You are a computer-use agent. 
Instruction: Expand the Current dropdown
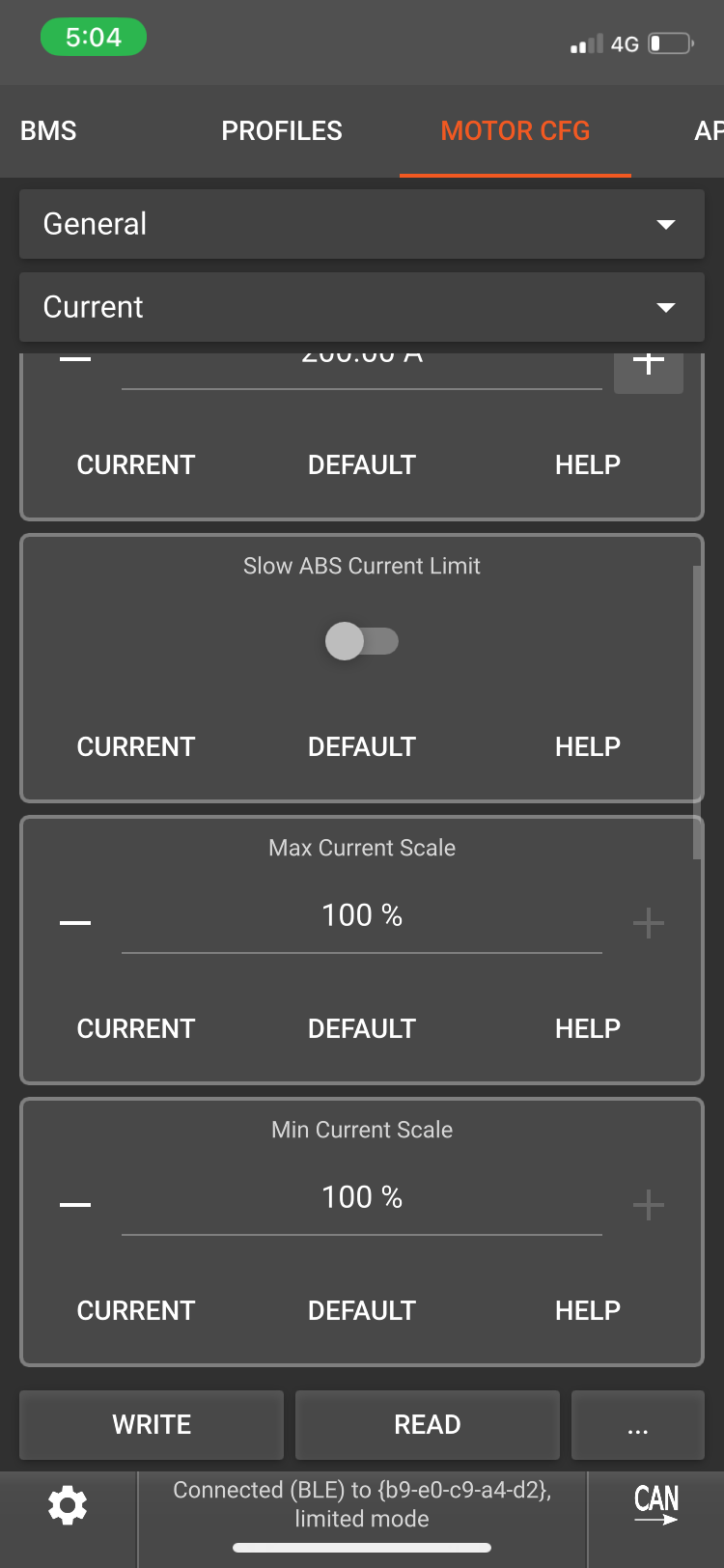pos(362,307)
